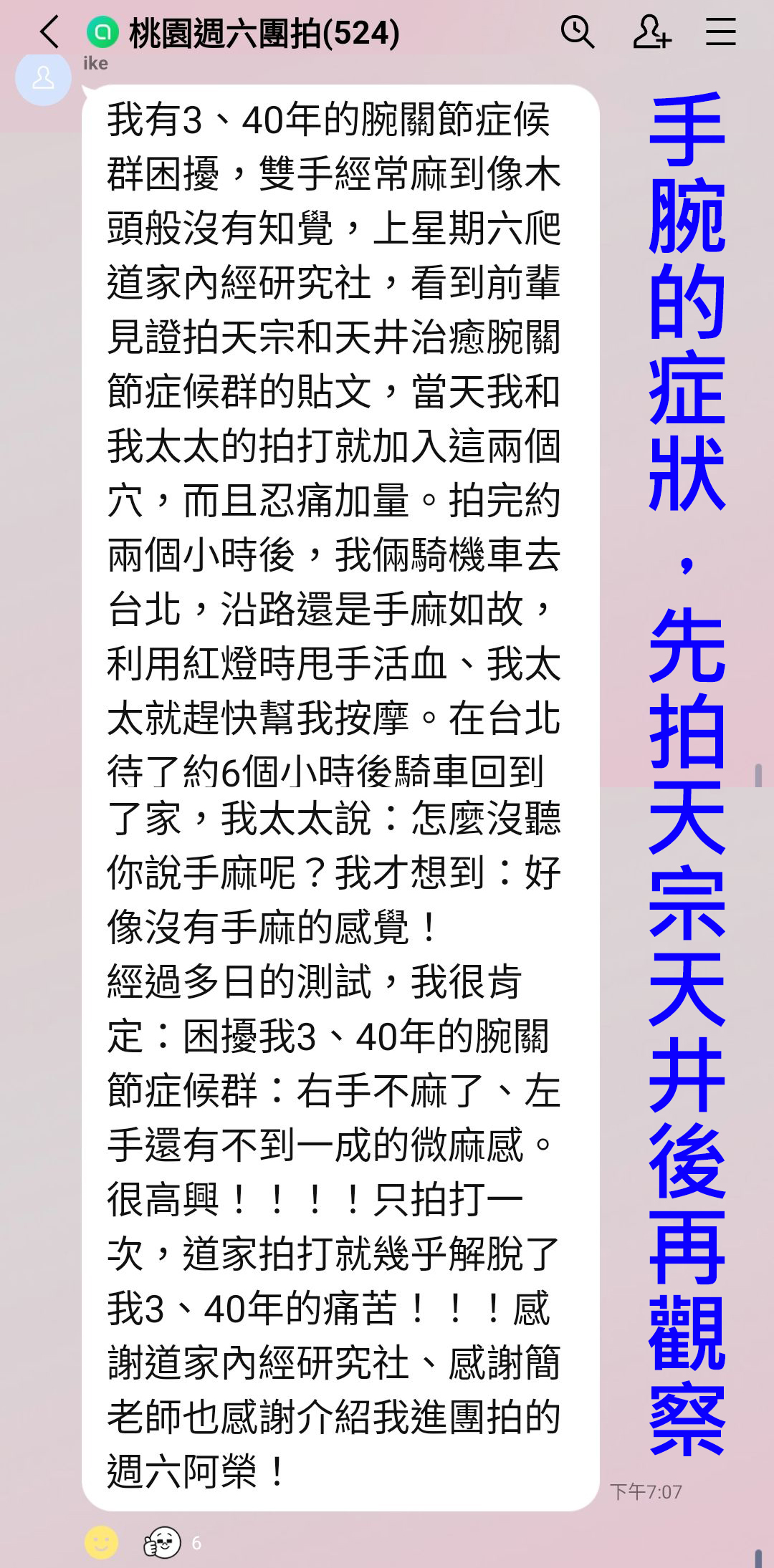Invite a friend to the group
The height and width of the screenshot is (1568, 774).
[x=651, y=32]
